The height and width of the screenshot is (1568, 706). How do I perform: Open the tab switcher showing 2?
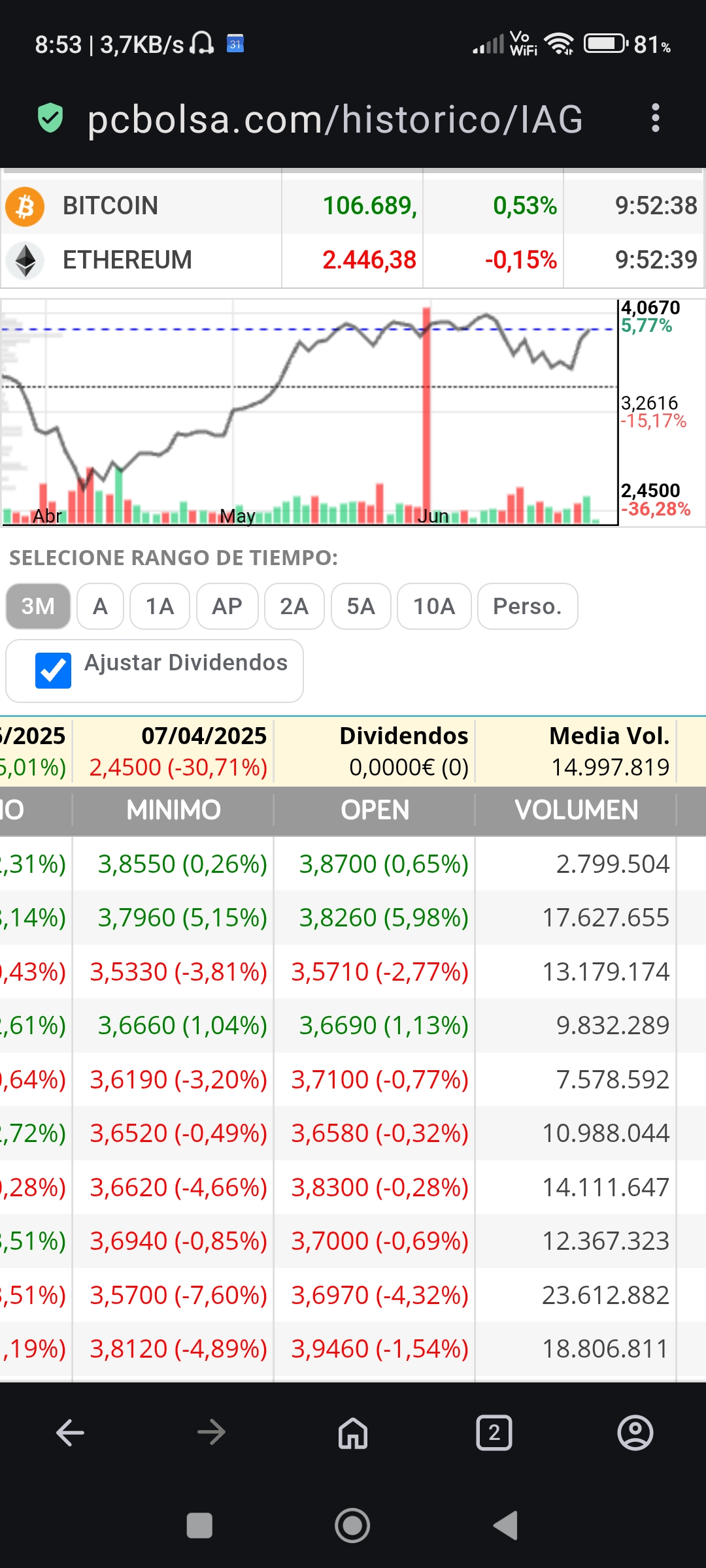[x=494, y=1433]
